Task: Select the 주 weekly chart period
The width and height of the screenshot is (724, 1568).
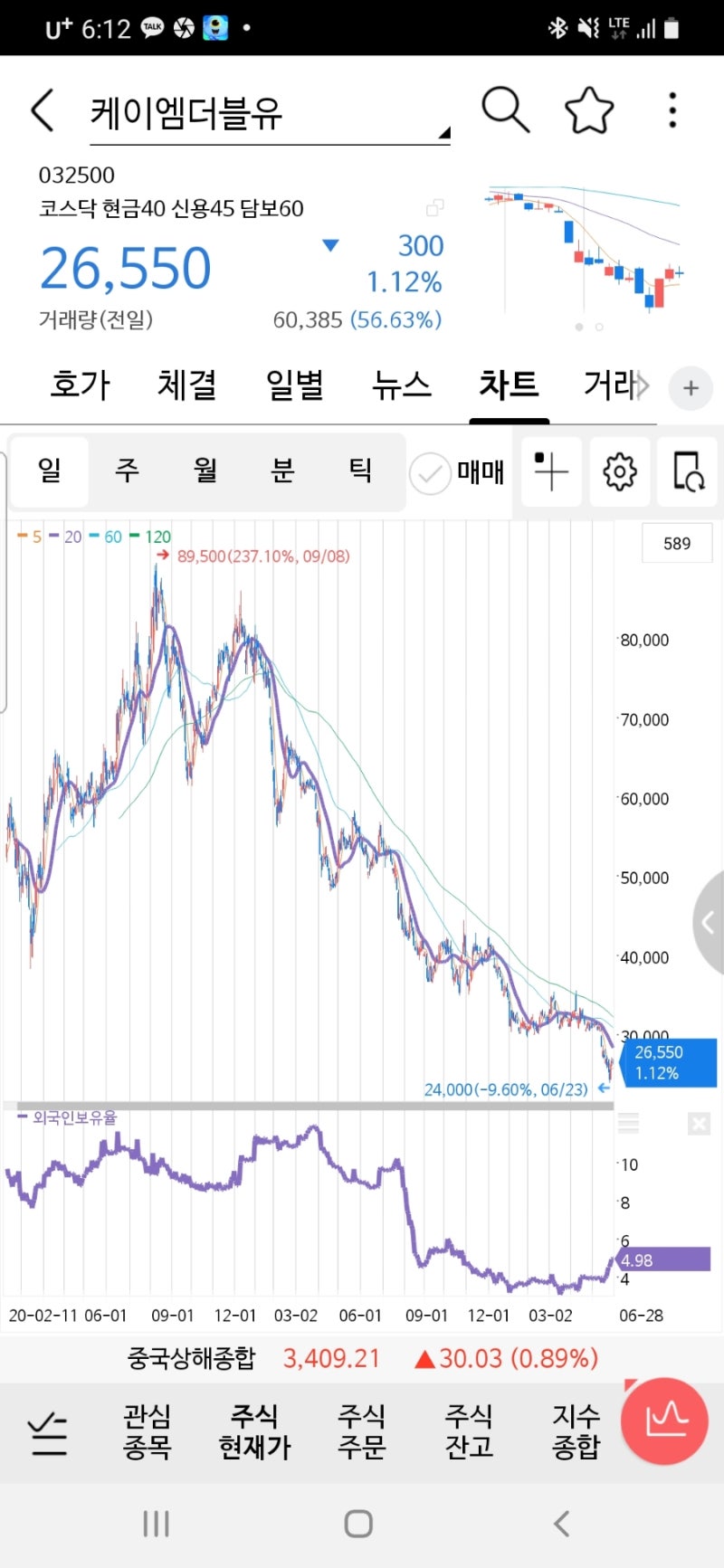Action: (x=127, y=471)
